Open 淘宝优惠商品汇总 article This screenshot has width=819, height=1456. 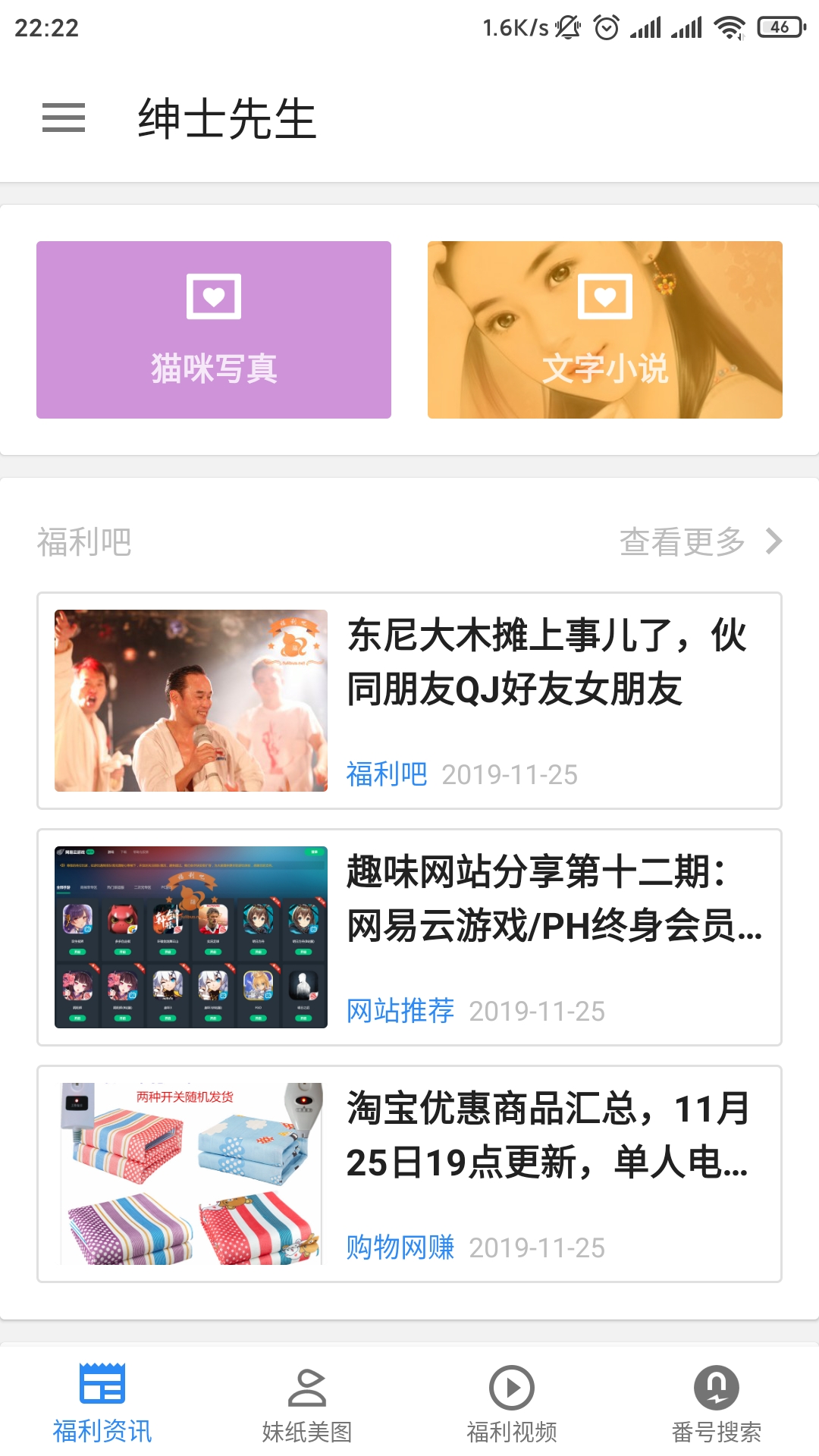[409, 1174]
